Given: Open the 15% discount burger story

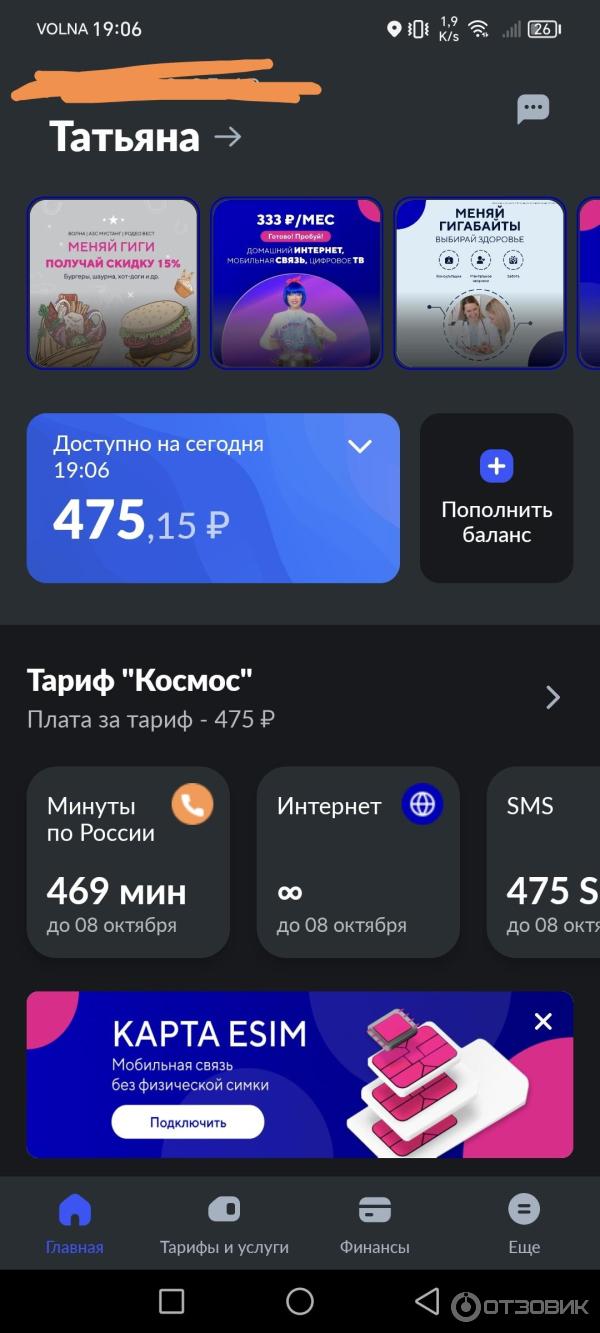Looking at the screenshot, I should (113, 283).
